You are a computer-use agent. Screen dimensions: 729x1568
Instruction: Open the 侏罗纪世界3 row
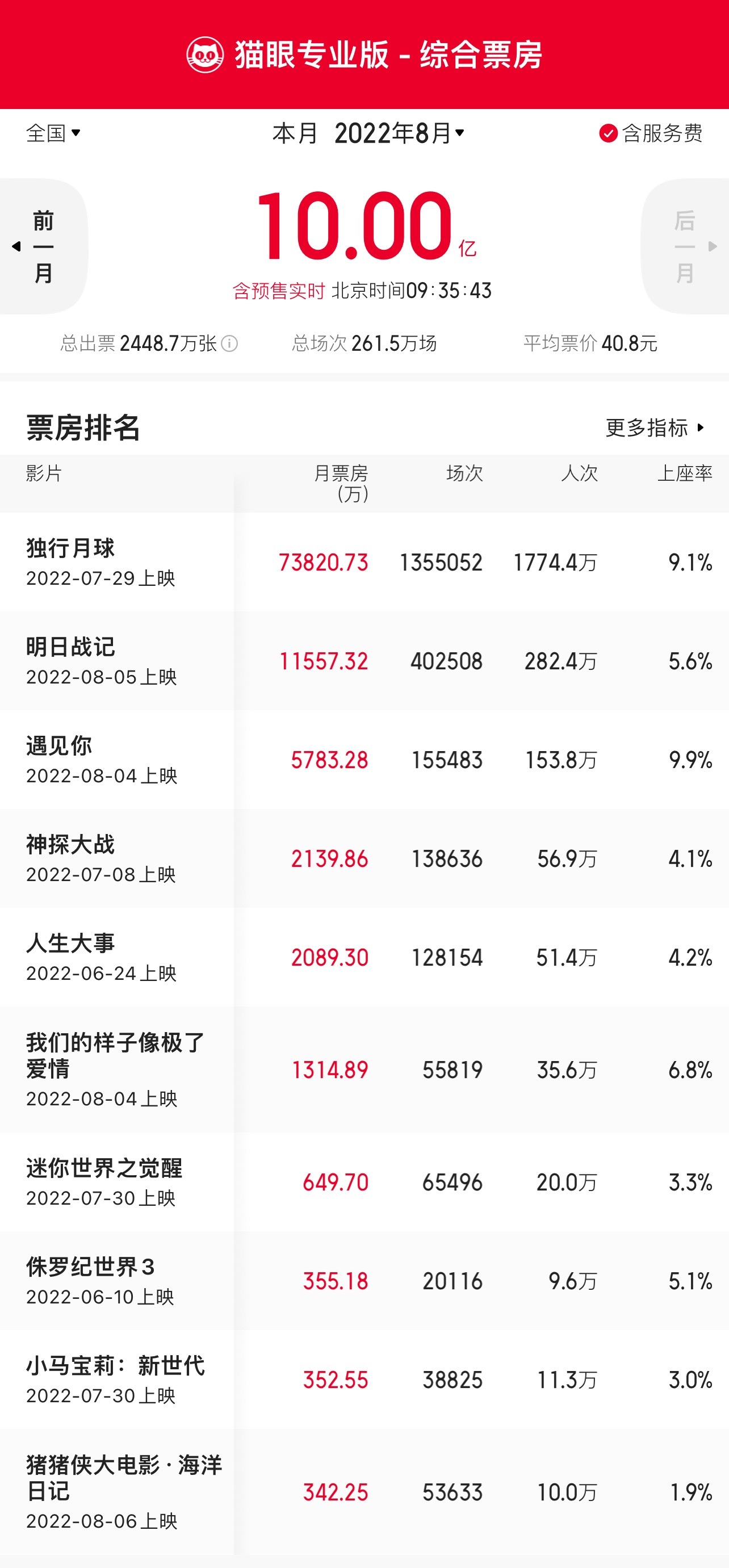pyautogui.click(x=364, y=1281)
